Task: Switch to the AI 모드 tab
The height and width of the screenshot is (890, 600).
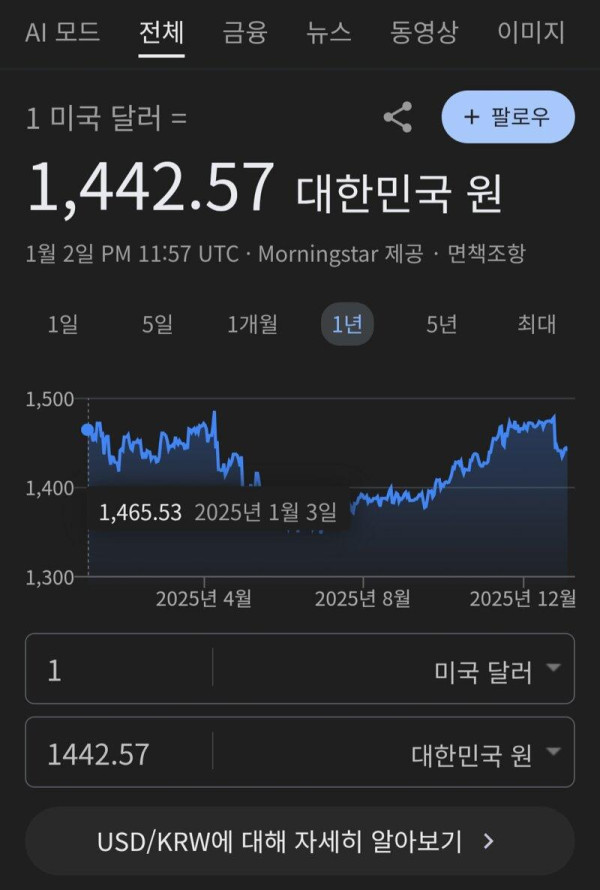Action: point(62,32)
